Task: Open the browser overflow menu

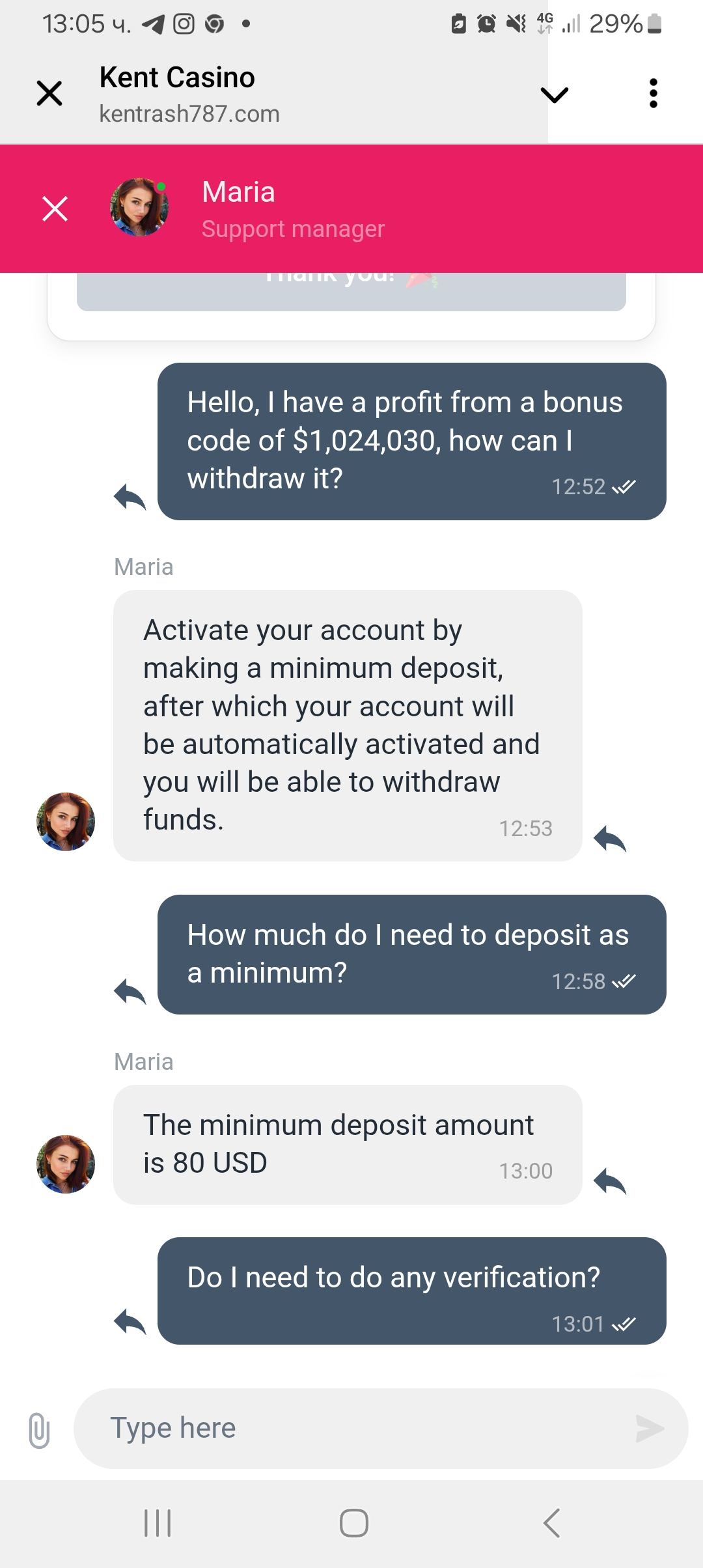Action: [x=653, y=94]
